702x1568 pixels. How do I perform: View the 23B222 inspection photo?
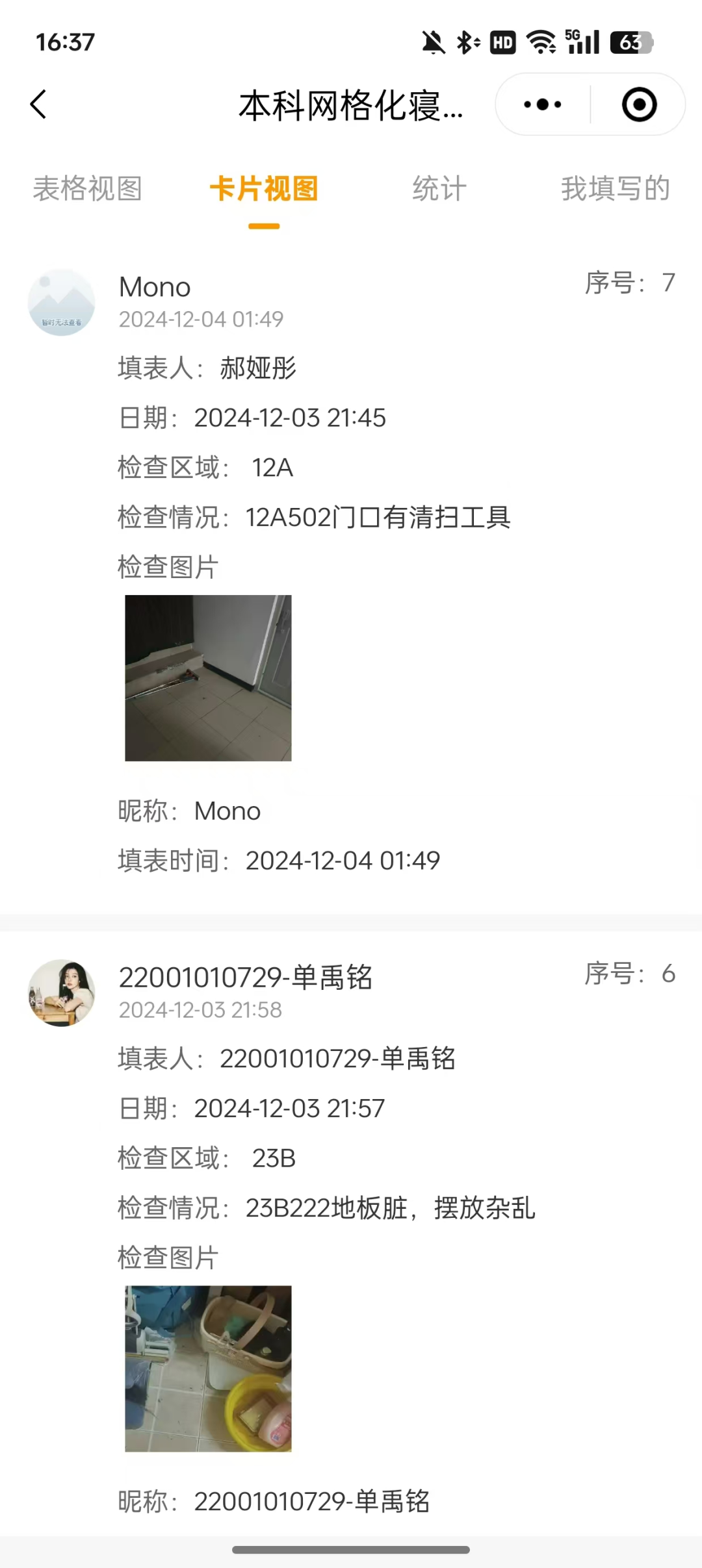tap(208, 1369)
